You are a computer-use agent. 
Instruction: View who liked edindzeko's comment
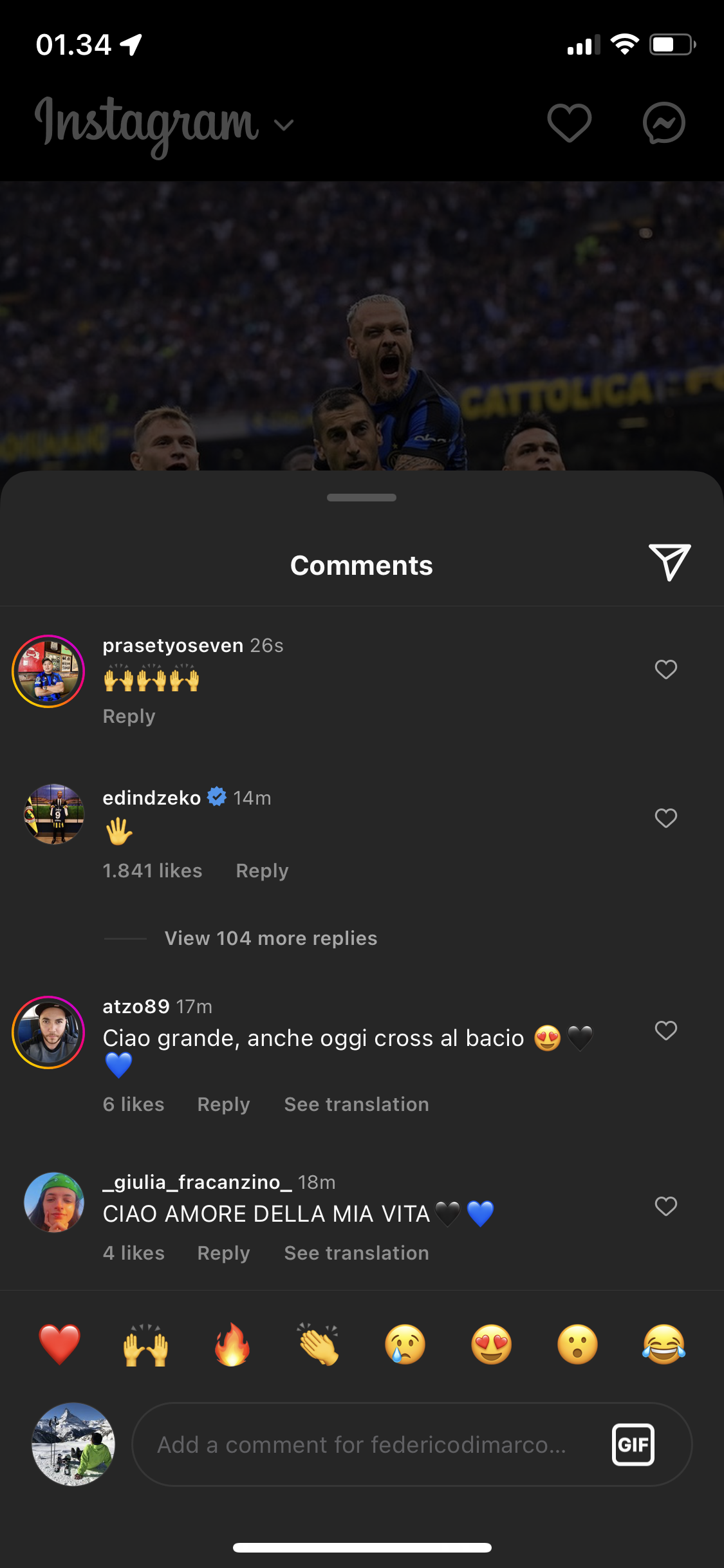(153, 871)
